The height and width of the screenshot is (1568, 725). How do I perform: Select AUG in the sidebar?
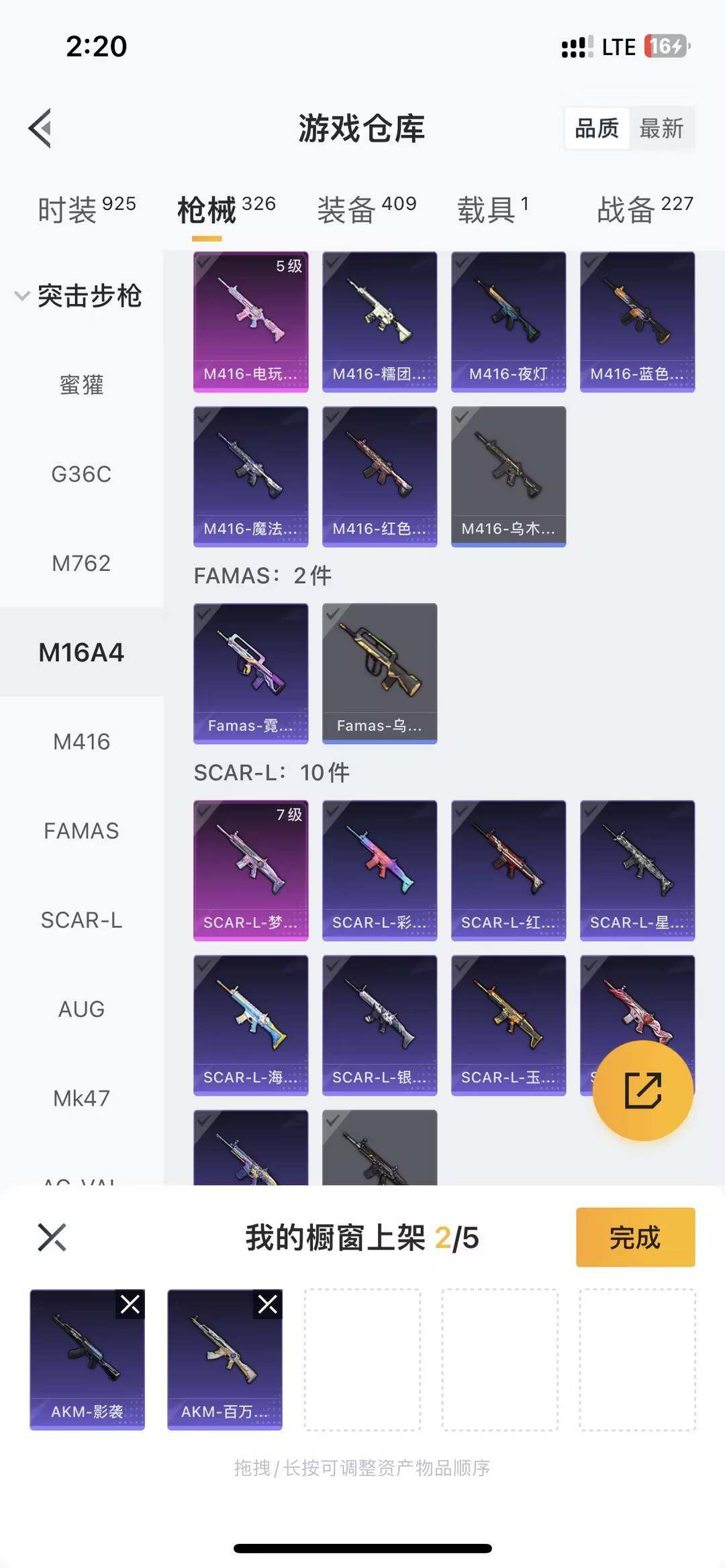pyautogui.click(x=81, y=1009)
